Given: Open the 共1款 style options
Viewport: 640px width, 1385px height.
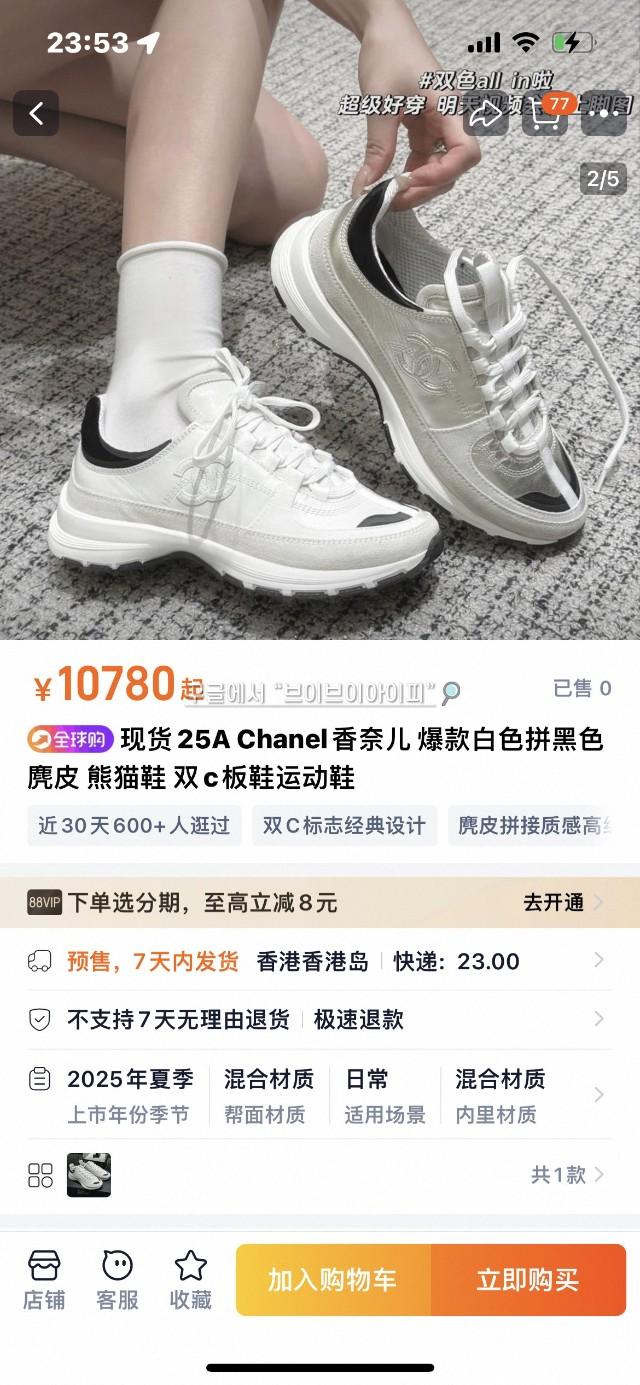Looking at the screenshot, I should pyautogui.click(x=567, y=1175).
